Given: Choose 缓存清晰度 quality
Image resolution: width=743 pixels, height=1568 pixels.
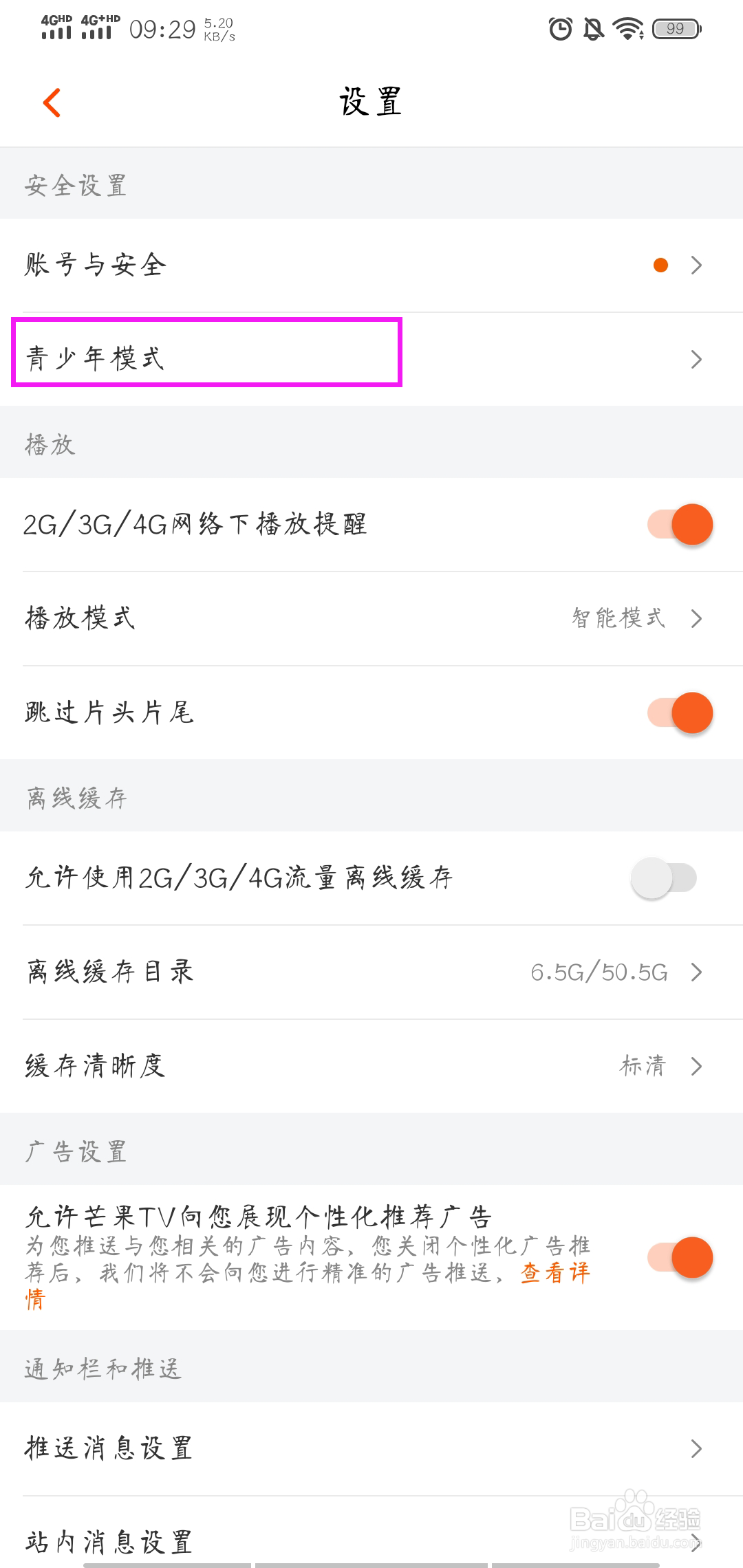Looking at the screenshot, I should coord(371,1066).
